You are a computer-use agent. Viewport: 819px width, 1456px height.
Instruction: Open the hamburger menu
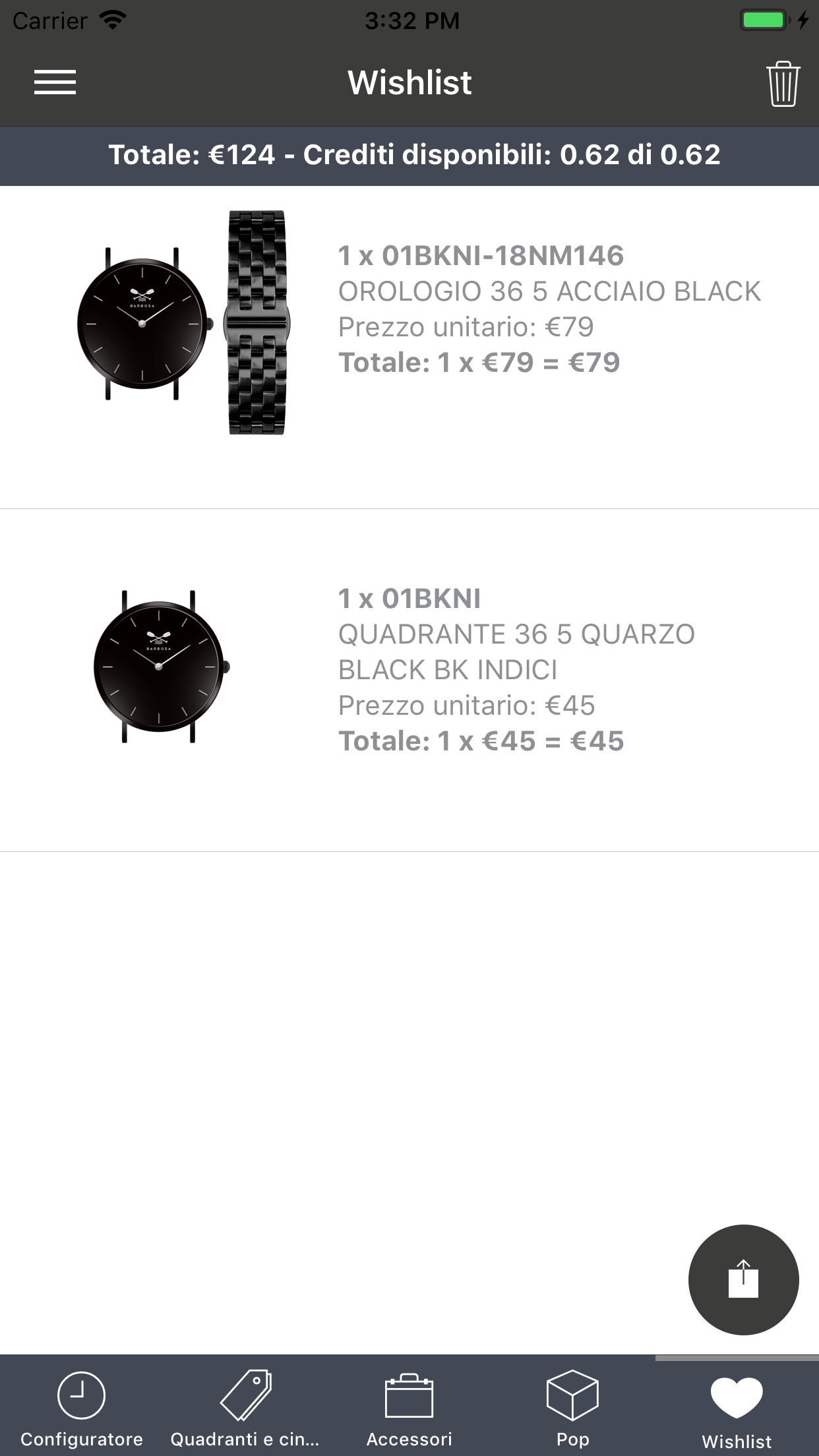tap(55, 82)
